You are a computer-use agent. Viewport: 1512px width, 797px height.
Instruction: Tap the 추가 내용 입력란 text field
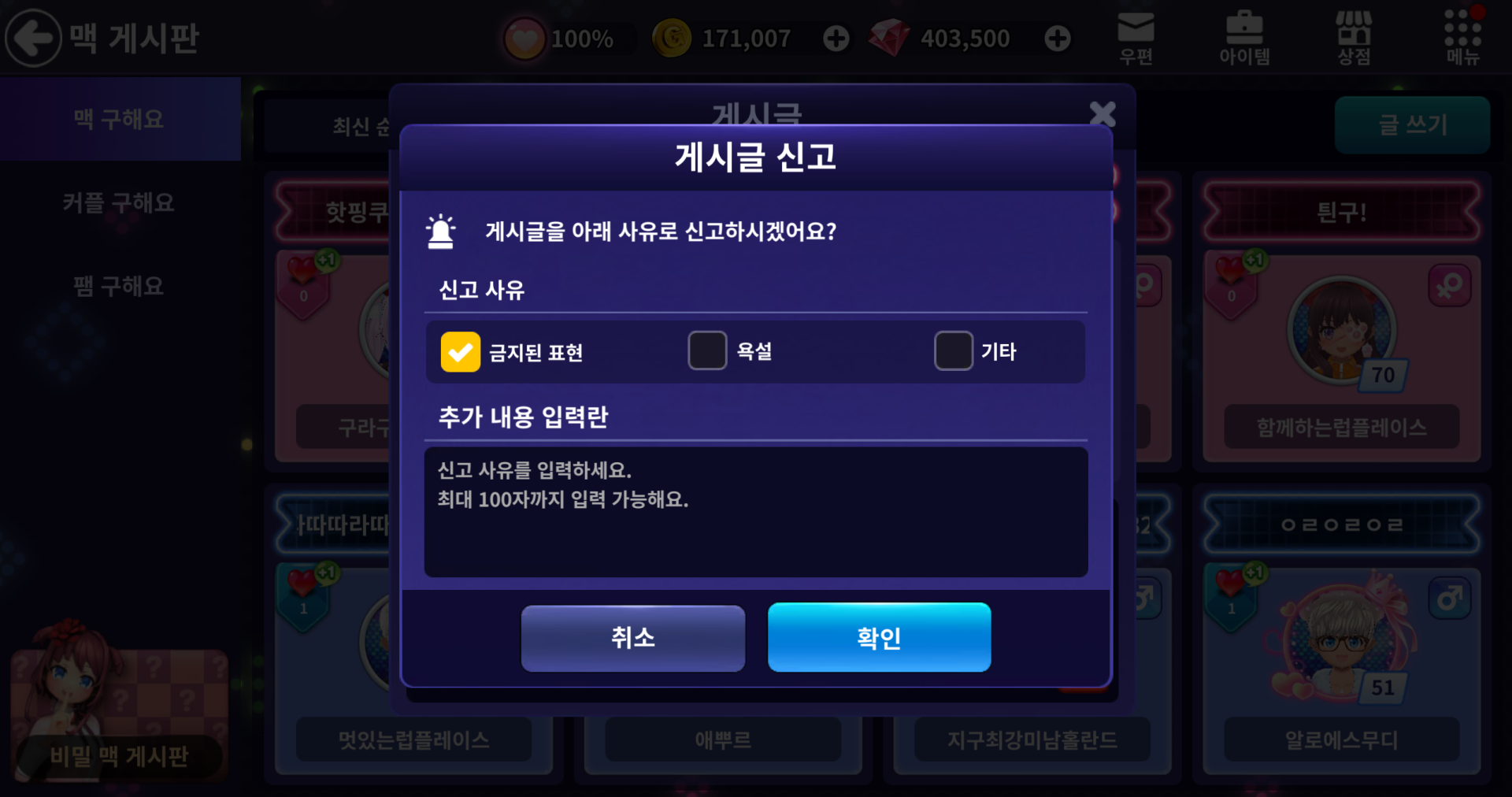(x=755, y=512)
